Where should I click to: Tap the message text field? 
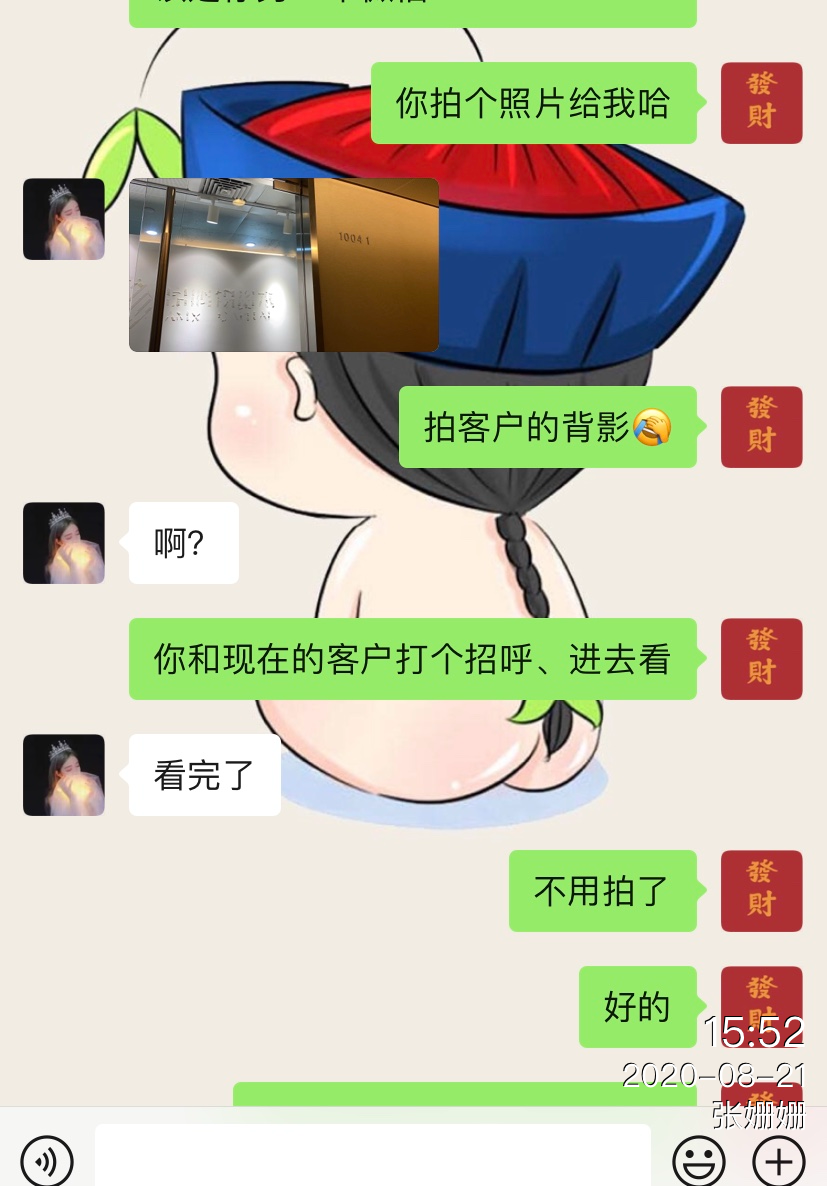pos(372,1158)
